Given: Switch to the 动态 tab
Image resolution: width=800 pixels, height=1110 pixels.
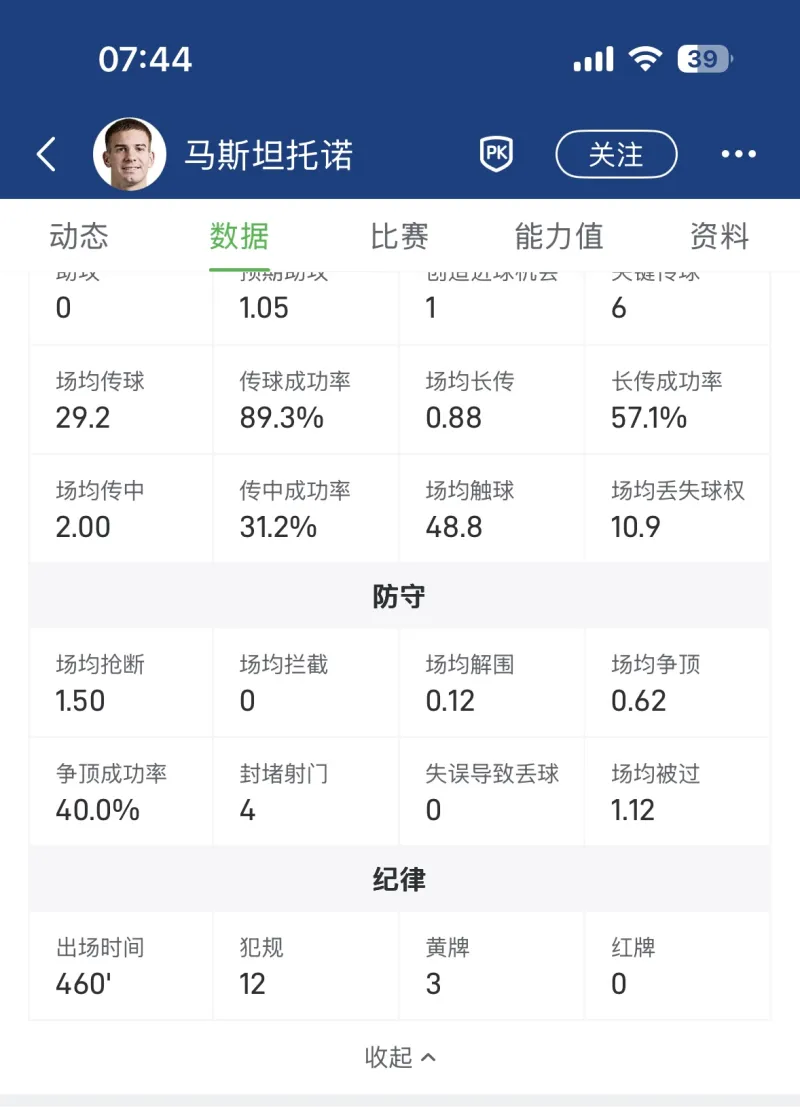Looking at the screenshot, I should pyautogui.click(x=79, y=236).
